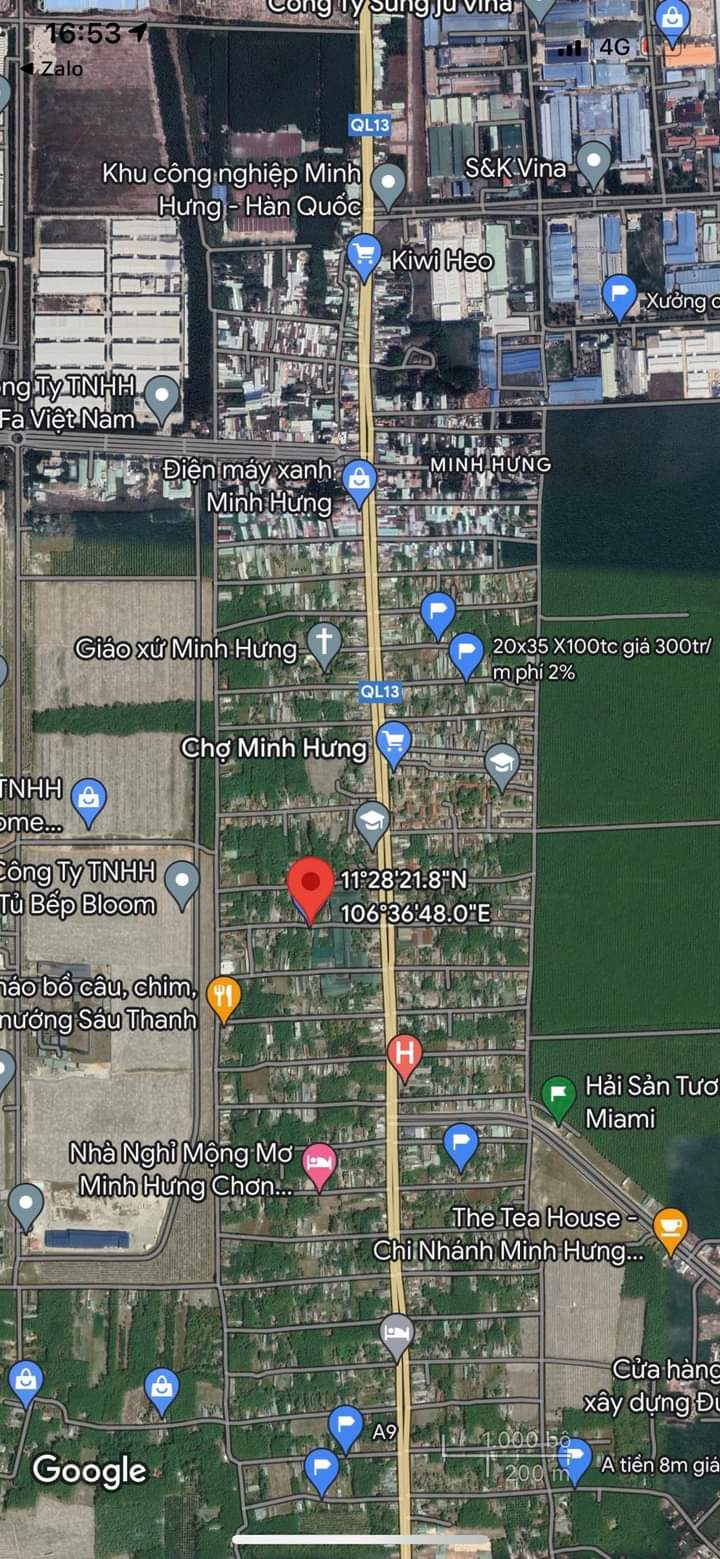Select Nhà Nghỉ Mộng Mơ Minh Hưng marker
The width and height of the screenshot is (720, 1559).
319,1165
